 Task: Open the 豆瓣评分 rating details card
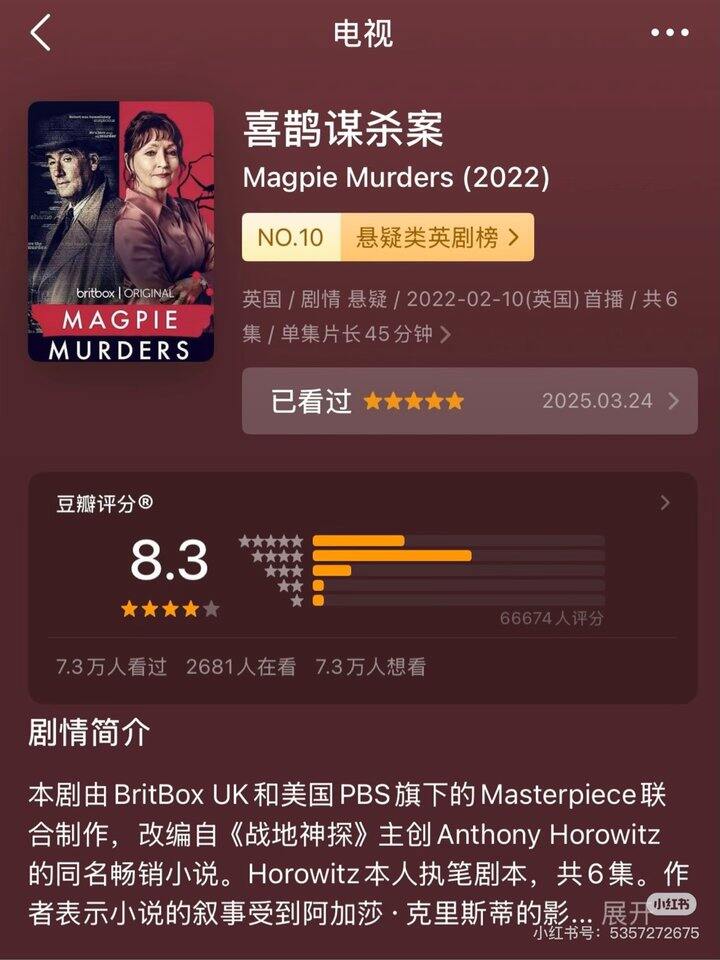[362, 585]
